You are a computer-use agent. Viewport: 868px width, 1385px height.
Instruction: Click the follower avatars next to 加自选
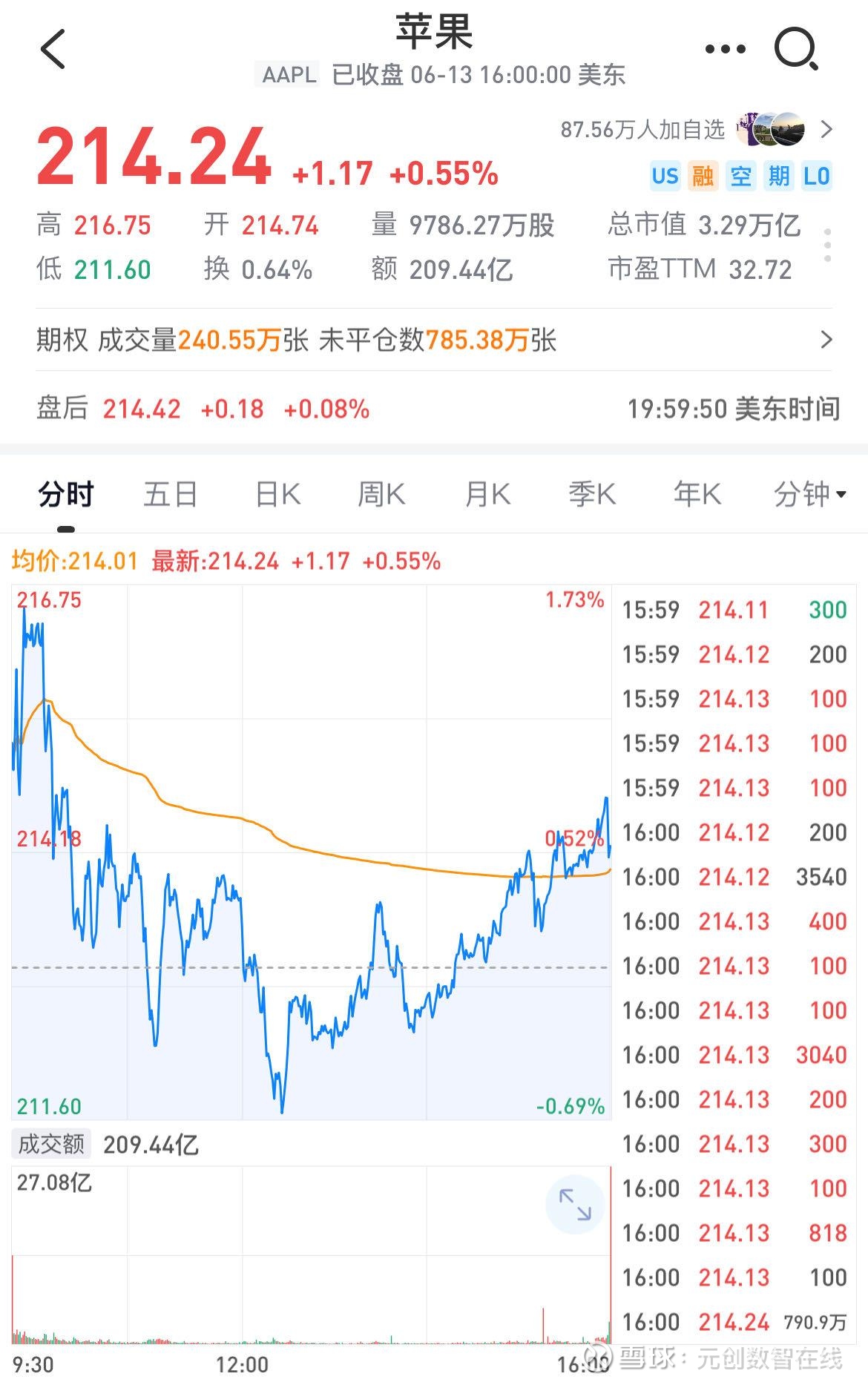pos(769,127)
